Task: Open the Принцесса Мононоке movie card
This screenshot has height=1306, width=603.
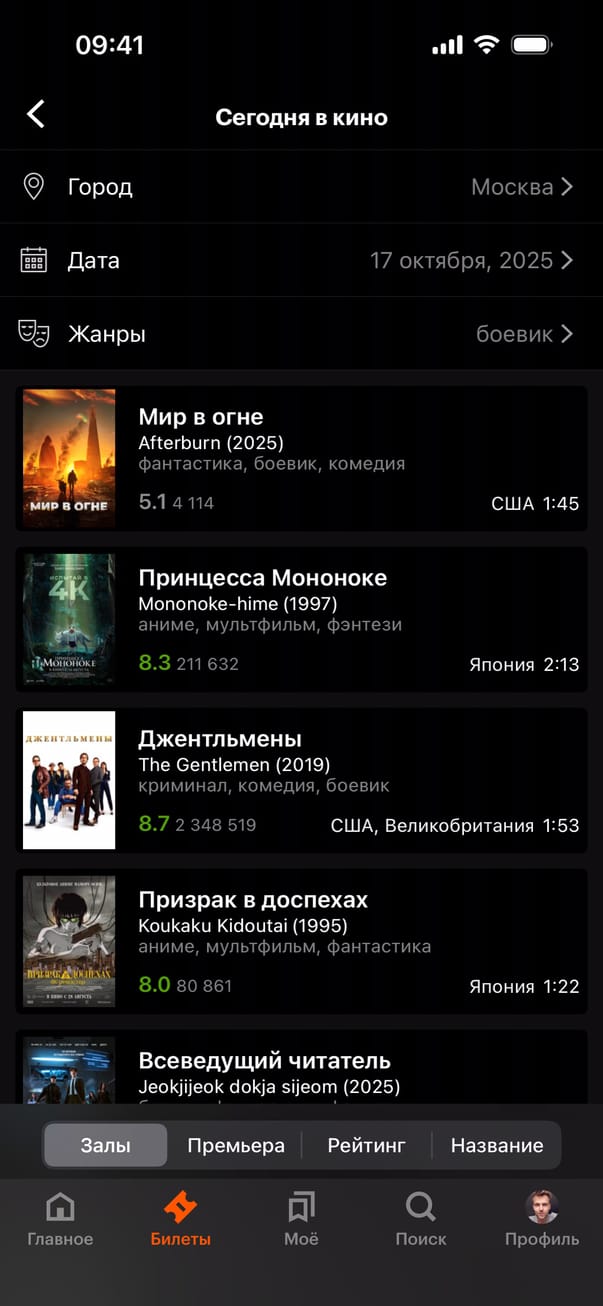Action: click(x=301, y=620)
